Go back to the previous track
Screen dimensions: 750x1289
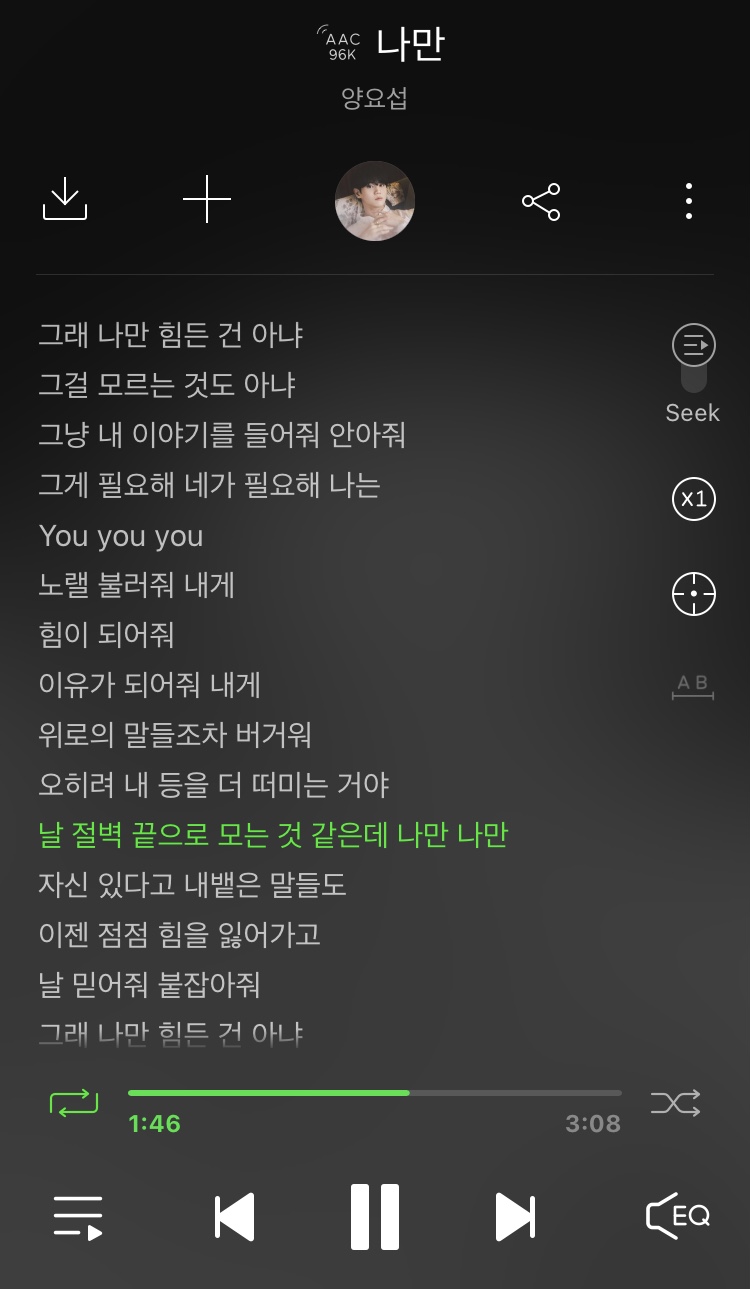coord(235,1215)
